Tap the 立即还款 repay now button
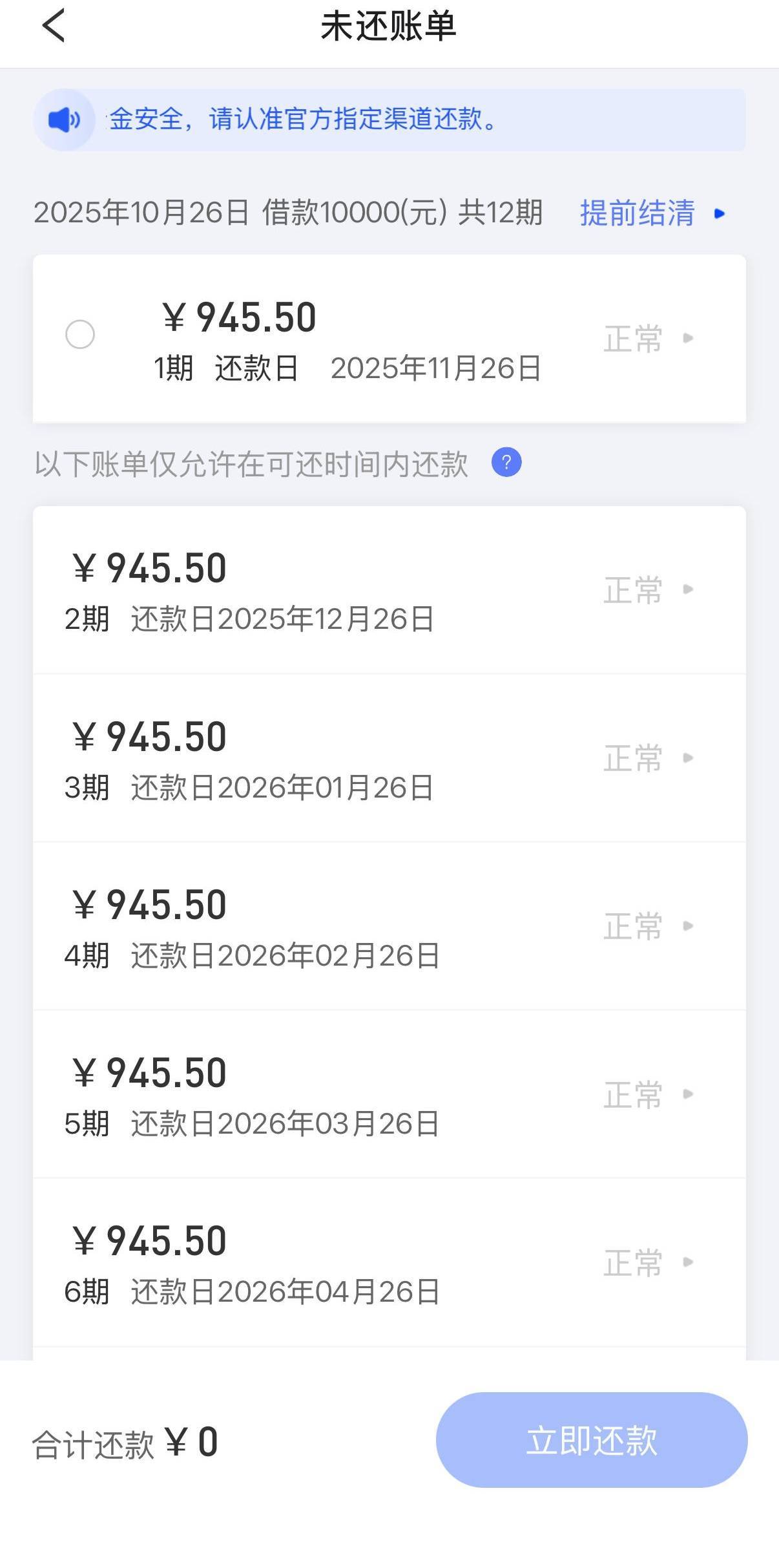This screenshot has width=779, height=1568. click(x=592, y=1440)
